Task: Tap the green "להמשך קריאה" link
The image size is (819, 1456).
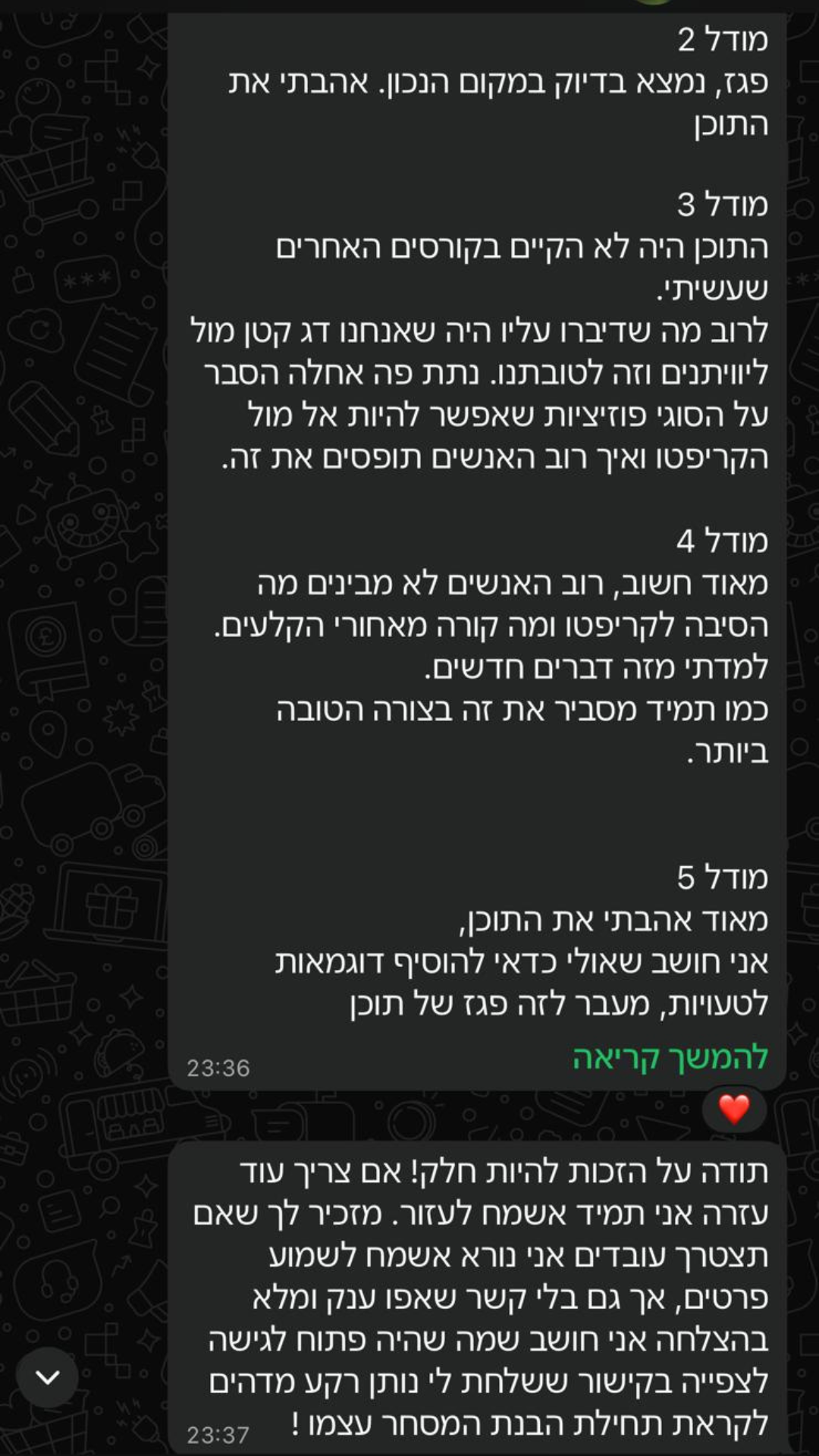Action: pos(670,1058)
